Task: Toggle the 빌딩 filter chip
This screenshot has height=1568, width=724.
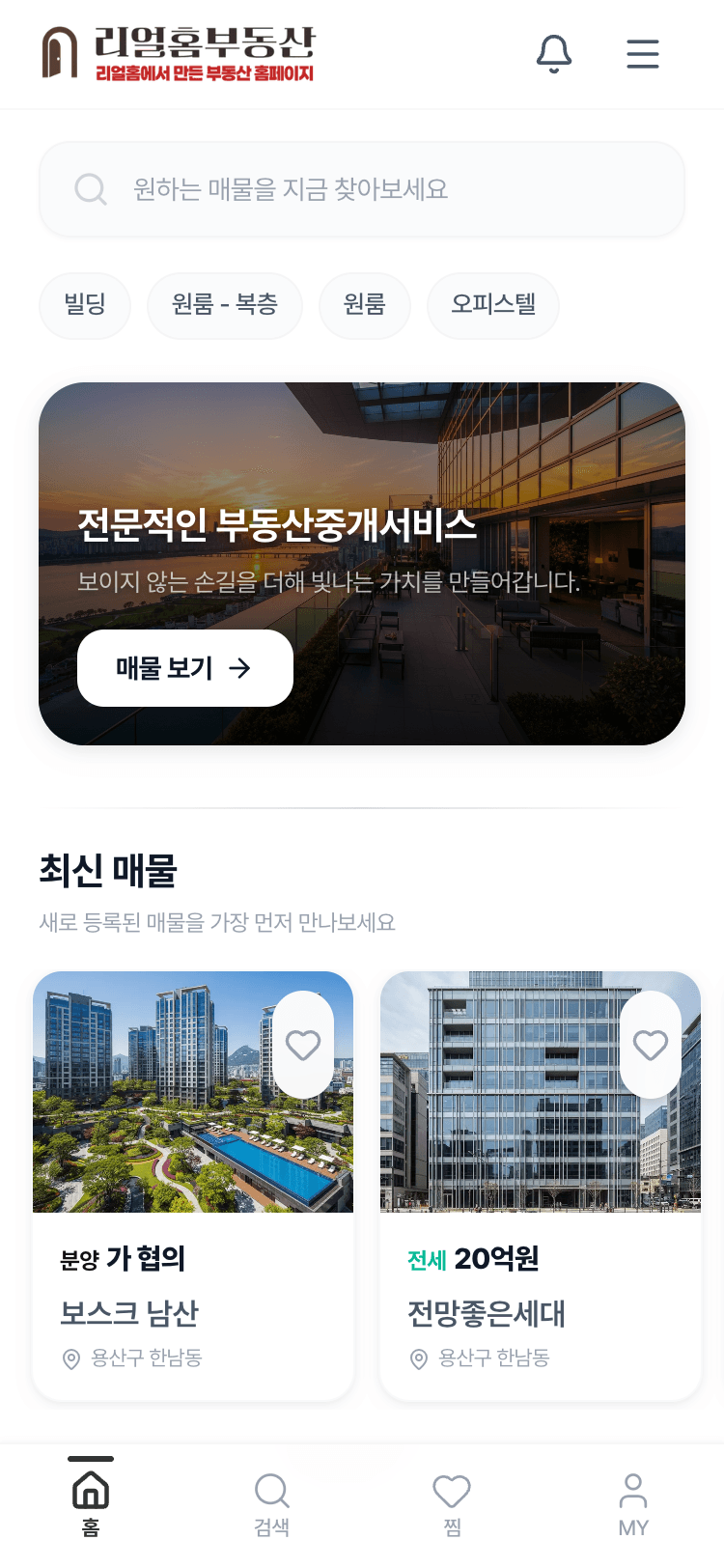Action: click(x=85, y=305)
